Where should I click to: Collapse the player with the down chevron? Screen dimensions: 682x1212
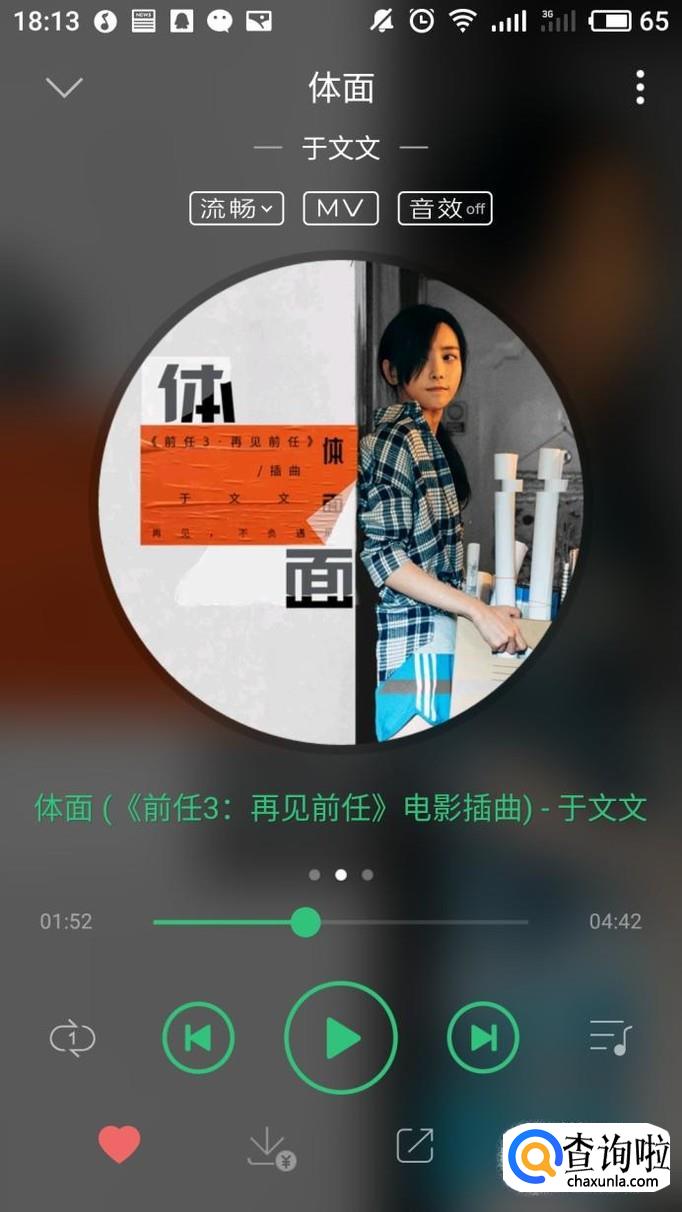64,88
